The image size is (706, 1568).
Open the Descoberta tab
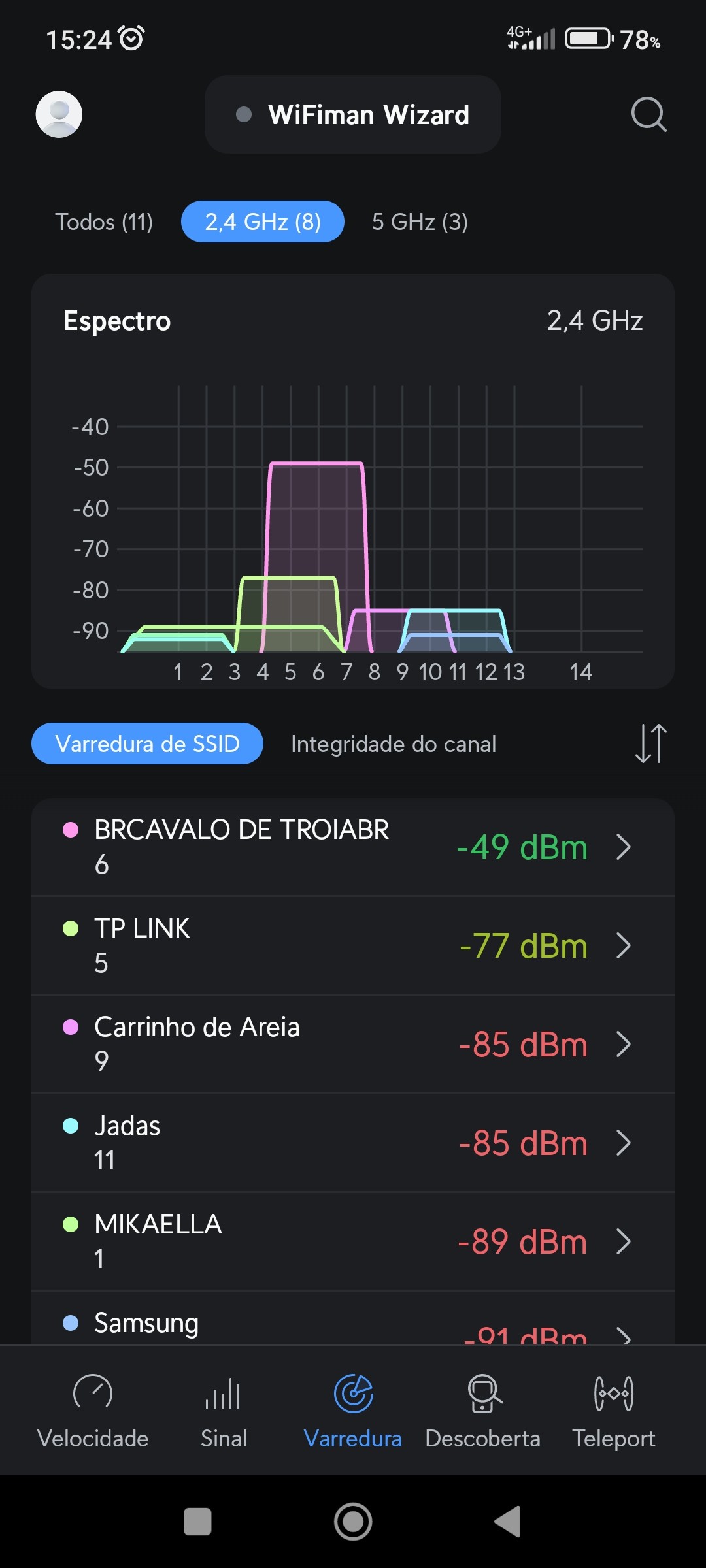(x=482, y=1410)
